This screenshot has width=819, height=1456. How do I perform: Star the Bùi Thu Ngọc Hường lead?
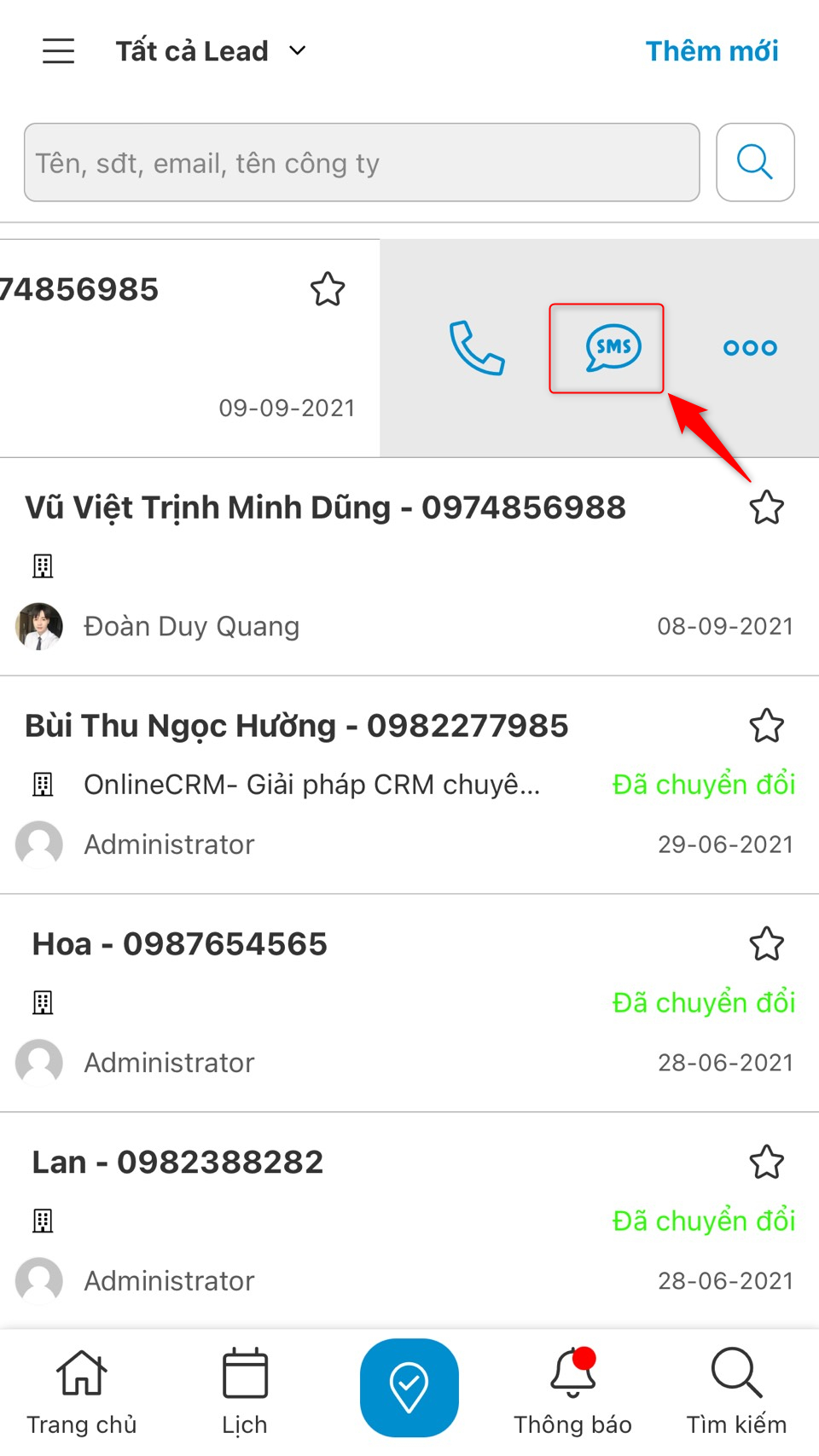(766, 727)
